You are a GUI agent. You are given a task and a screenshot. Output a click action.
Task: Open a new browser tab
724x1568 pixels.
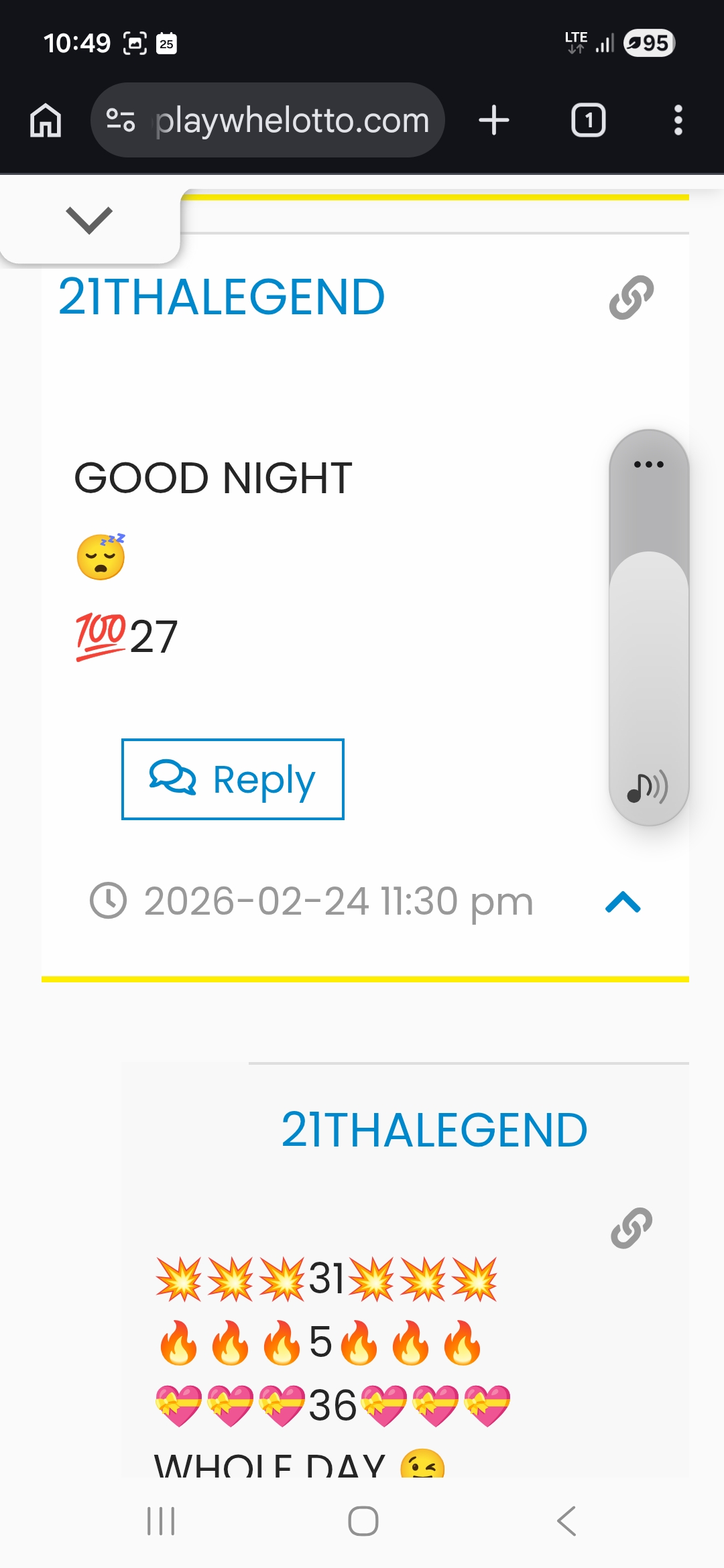[494, 121]
